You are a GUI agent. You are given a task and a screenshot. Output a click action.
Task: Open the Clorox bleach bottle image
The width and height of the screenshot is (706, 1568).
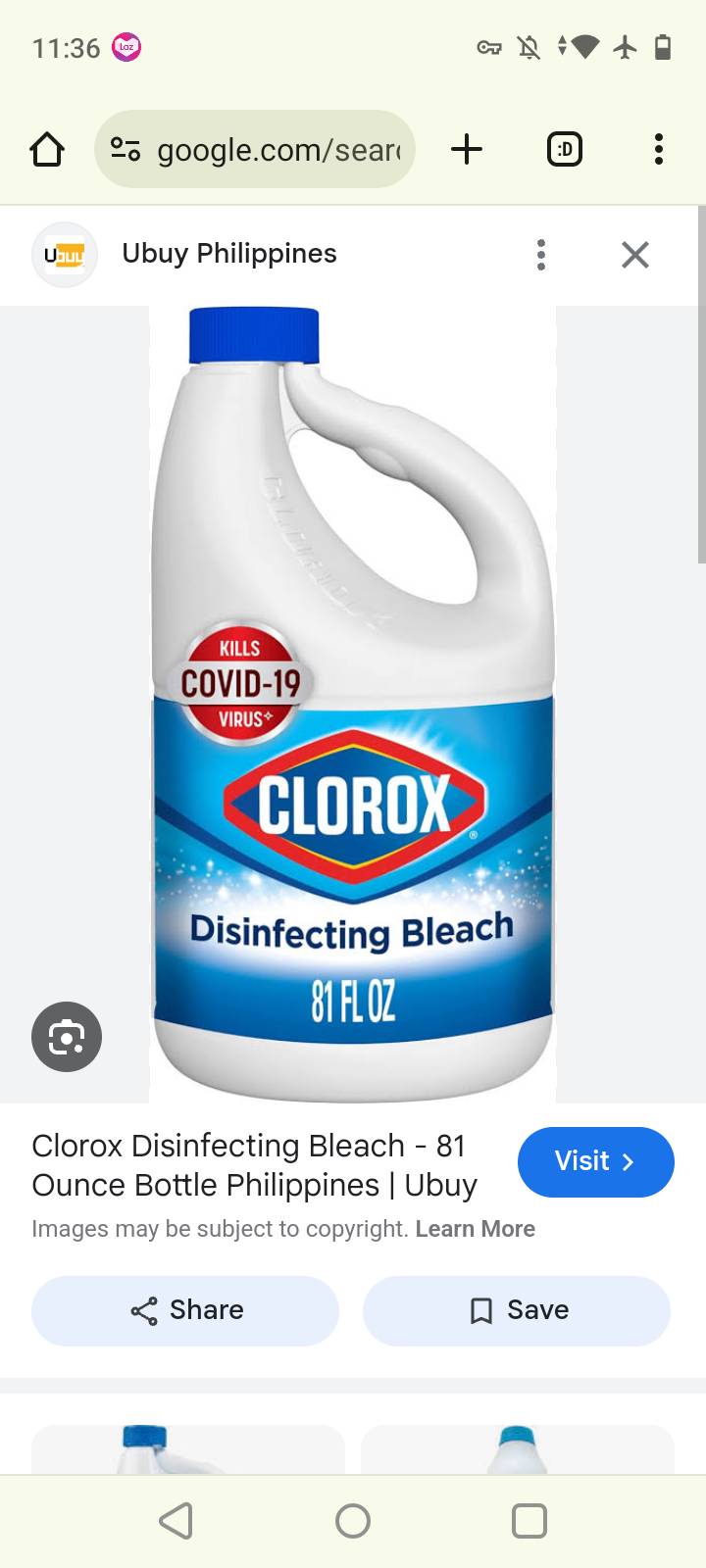pyautogui.click(x=353, y=706)
